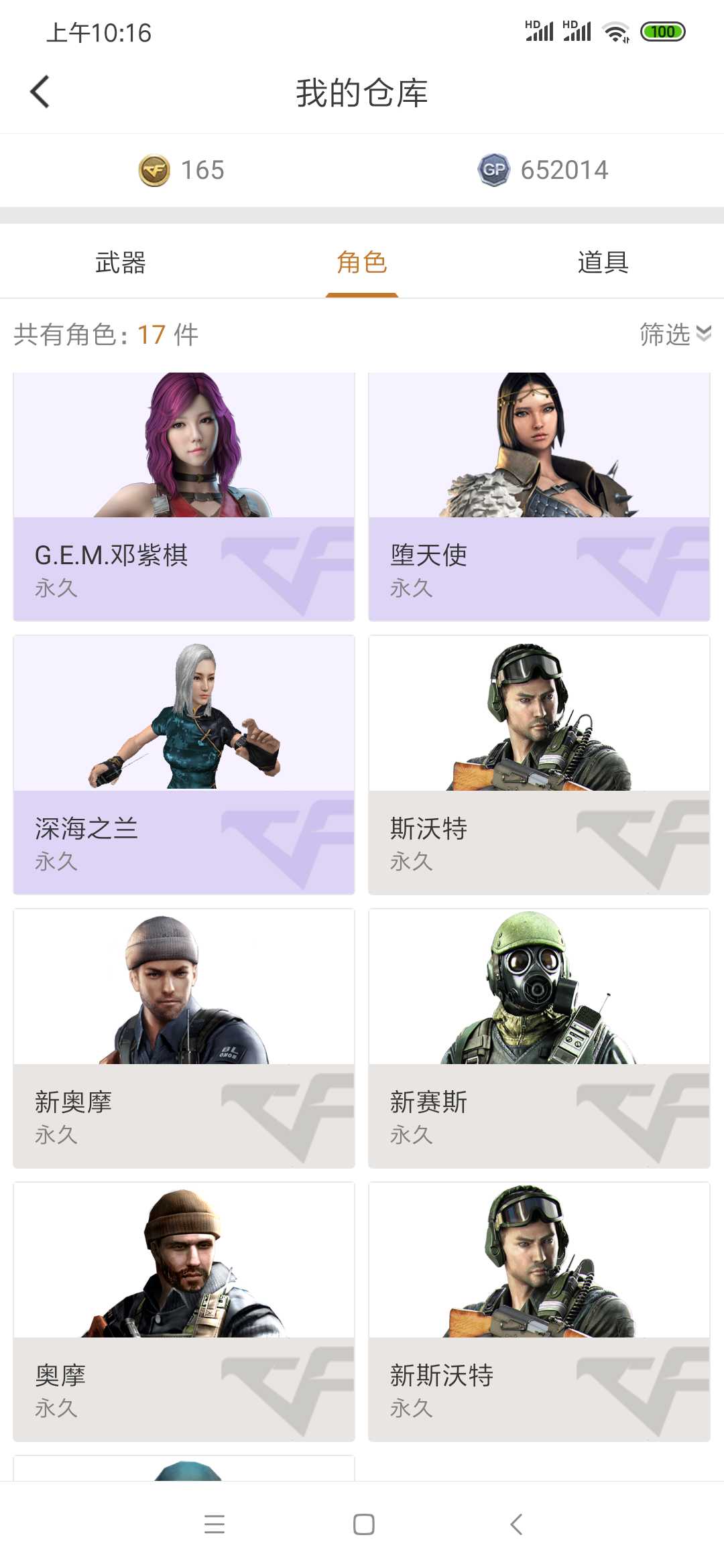
Task: Open the 斯沃特 character card
Action: coord(539,765)
